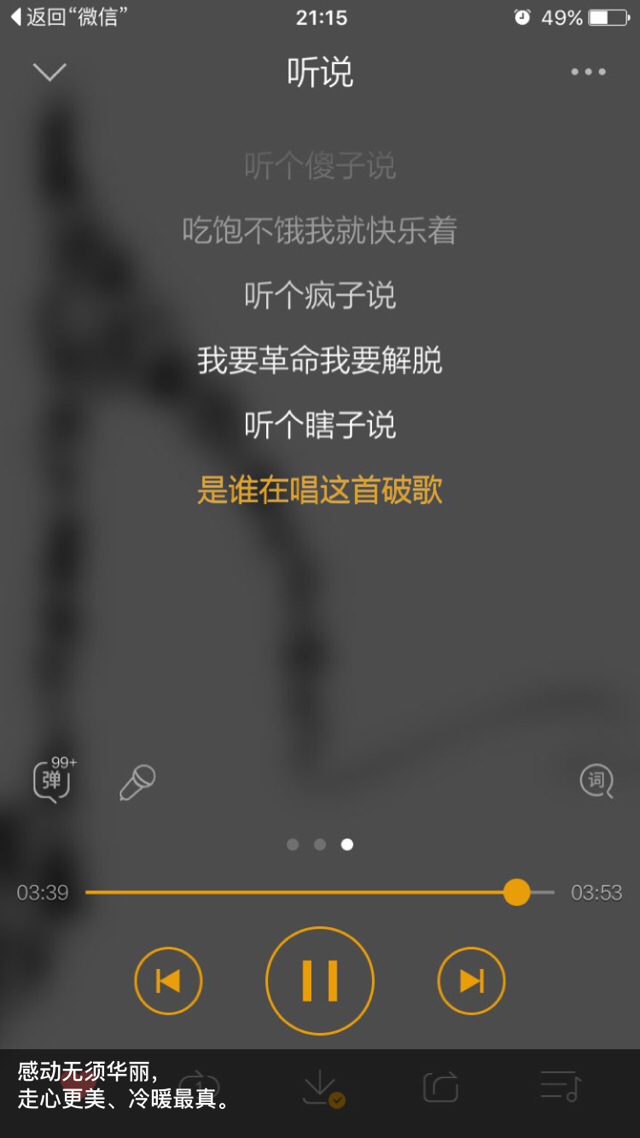The image size is (640, 1138).
Task: Open the play queue list icon
Action: coord(560,1086)
